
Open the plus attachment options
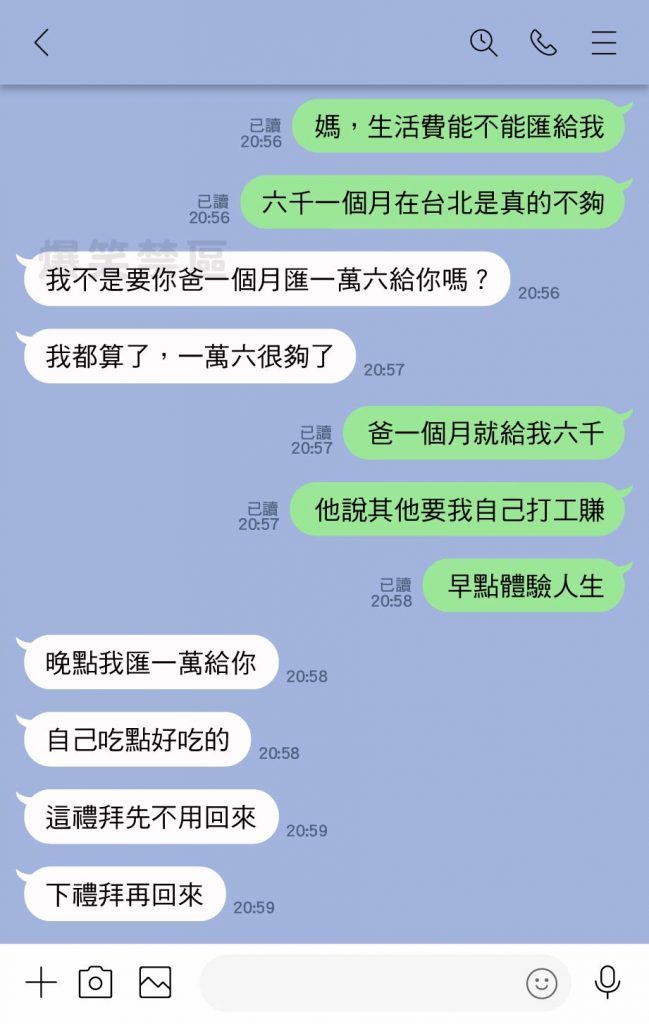coord(41,983)
